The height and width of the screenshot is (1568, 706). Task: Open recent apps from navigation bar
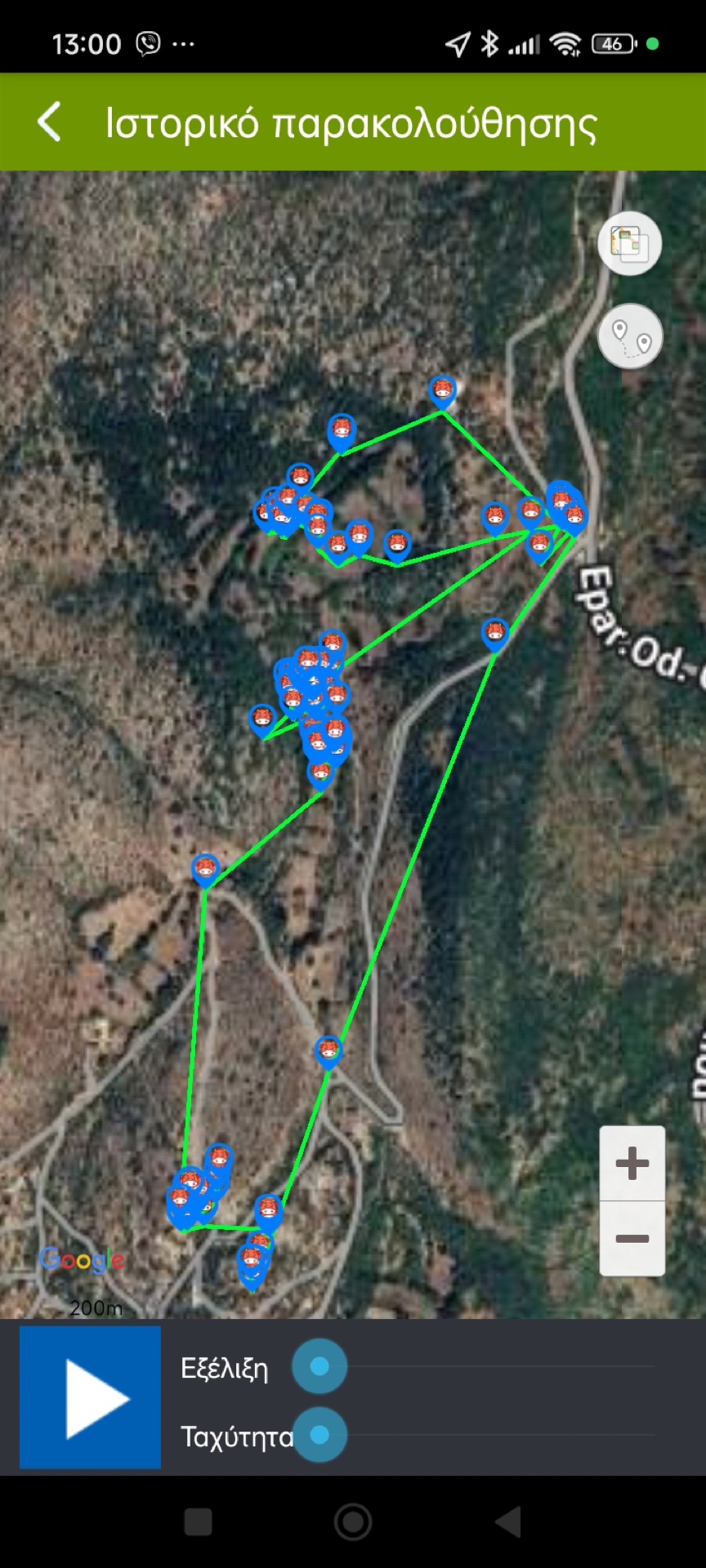pyautogui.click(x=198, y=1521)
